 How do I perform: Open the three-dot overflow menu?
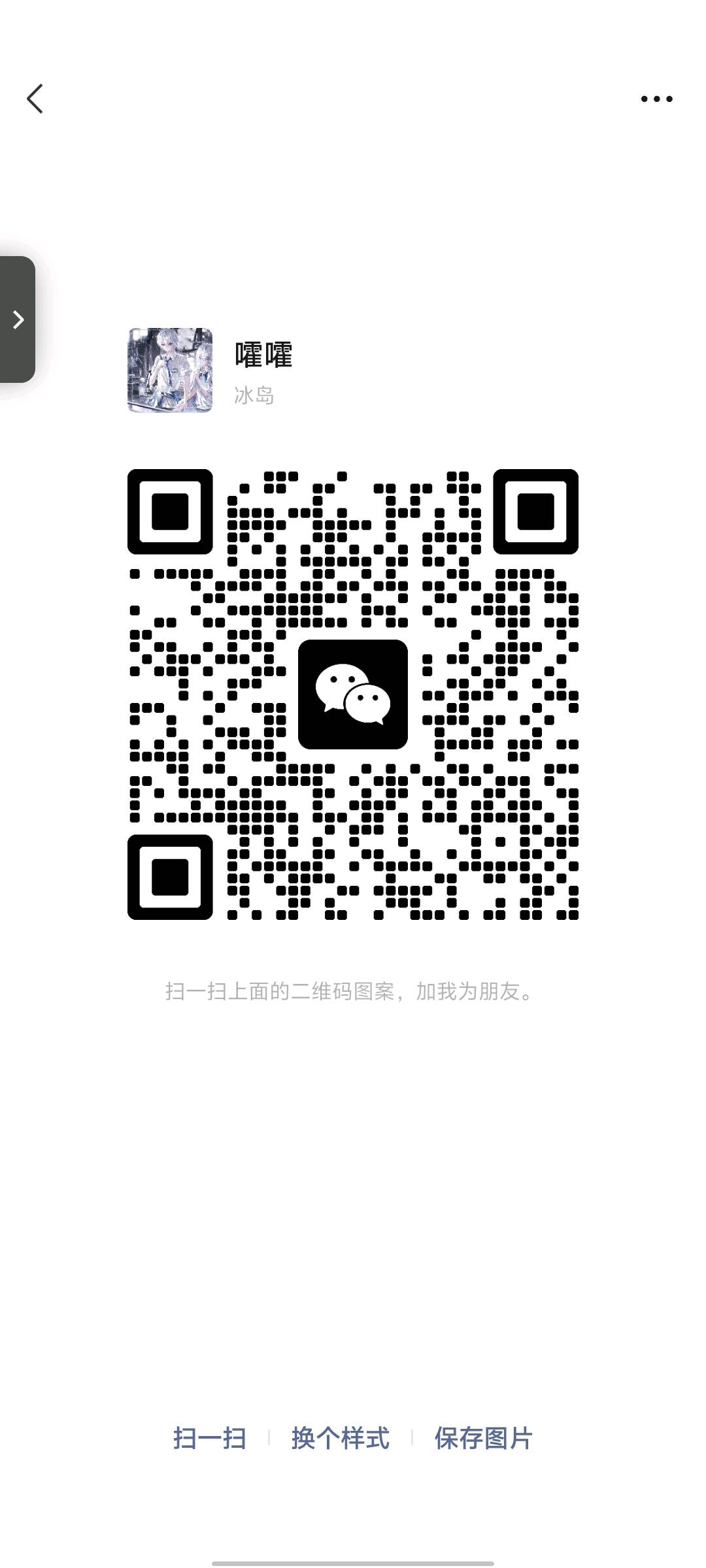[656, 99]
